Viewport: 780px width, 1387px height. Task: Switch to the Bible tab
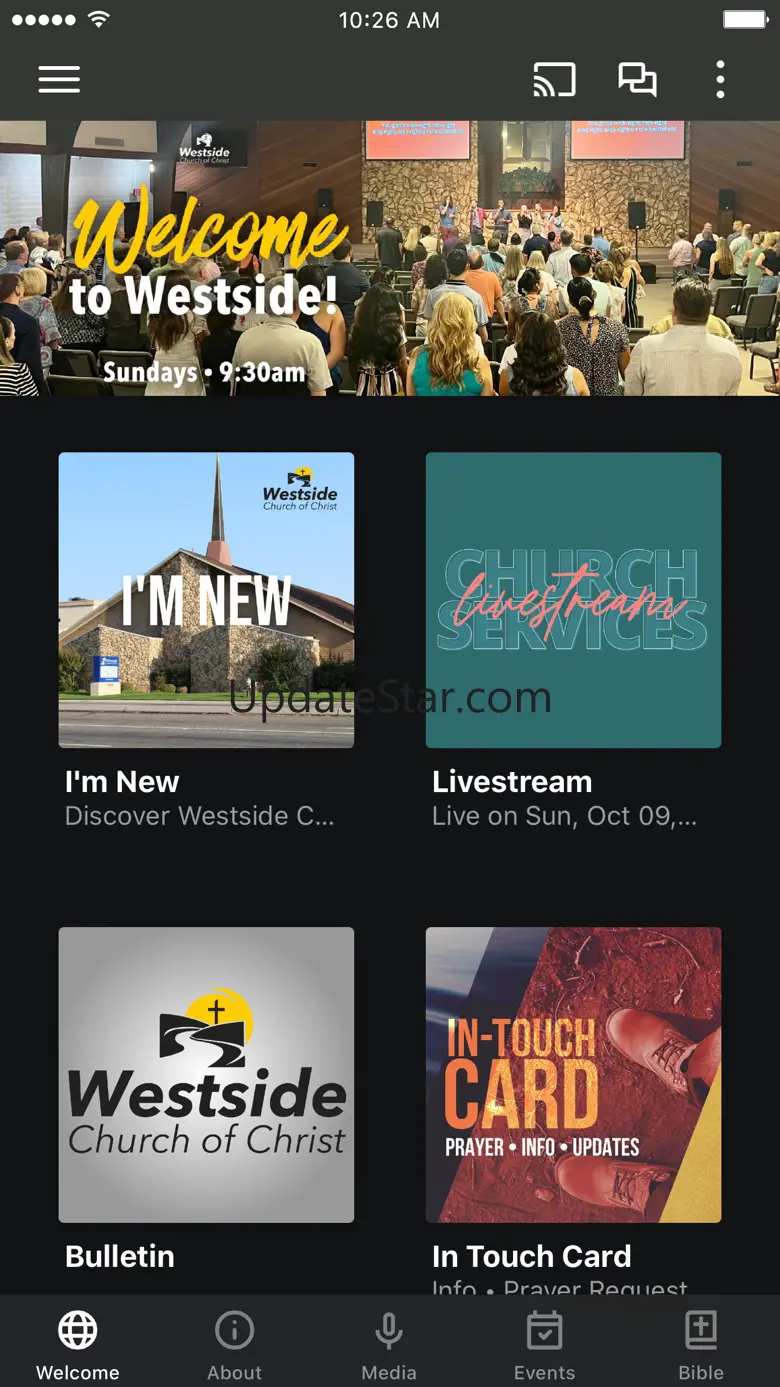point(700,1345)
